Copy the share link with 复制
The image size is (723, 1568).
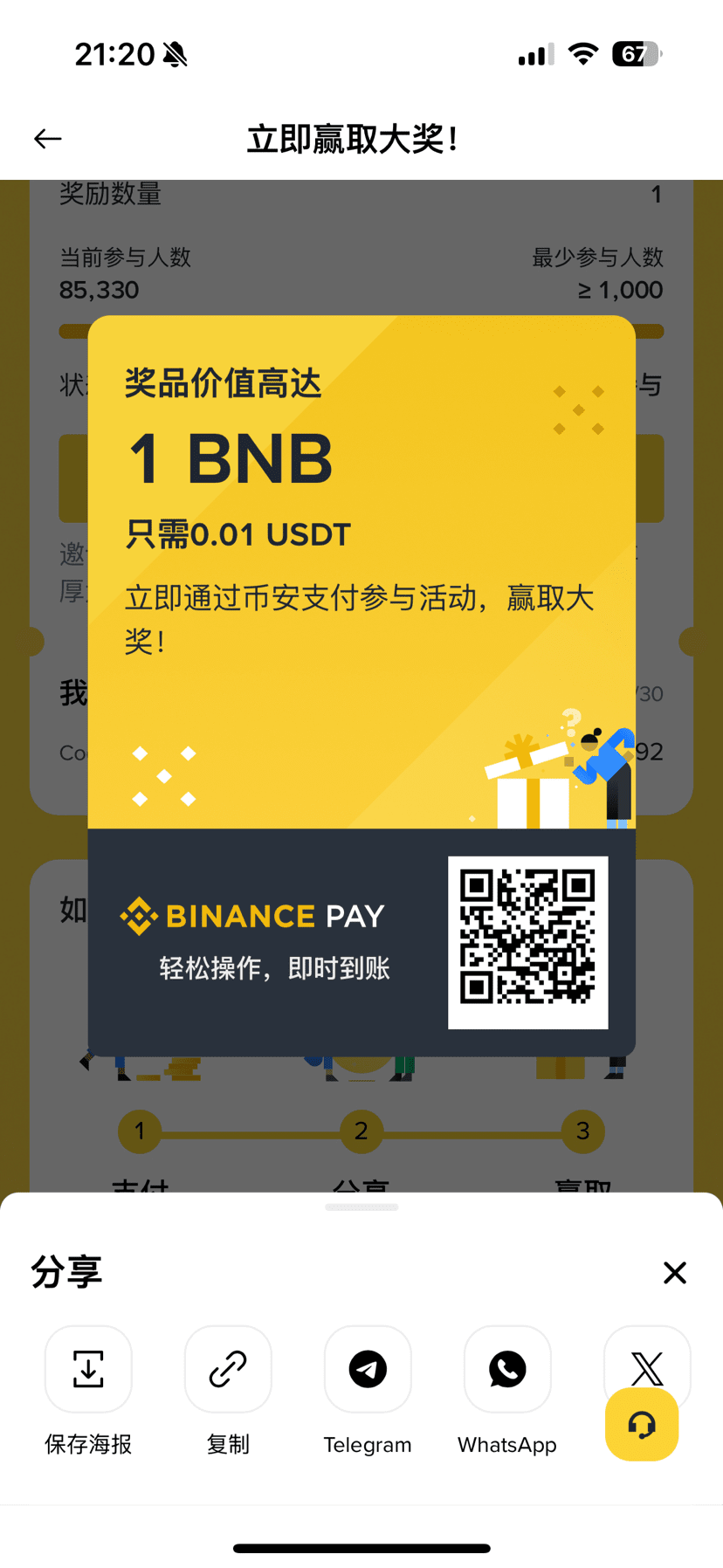[x=228, y=1369]
